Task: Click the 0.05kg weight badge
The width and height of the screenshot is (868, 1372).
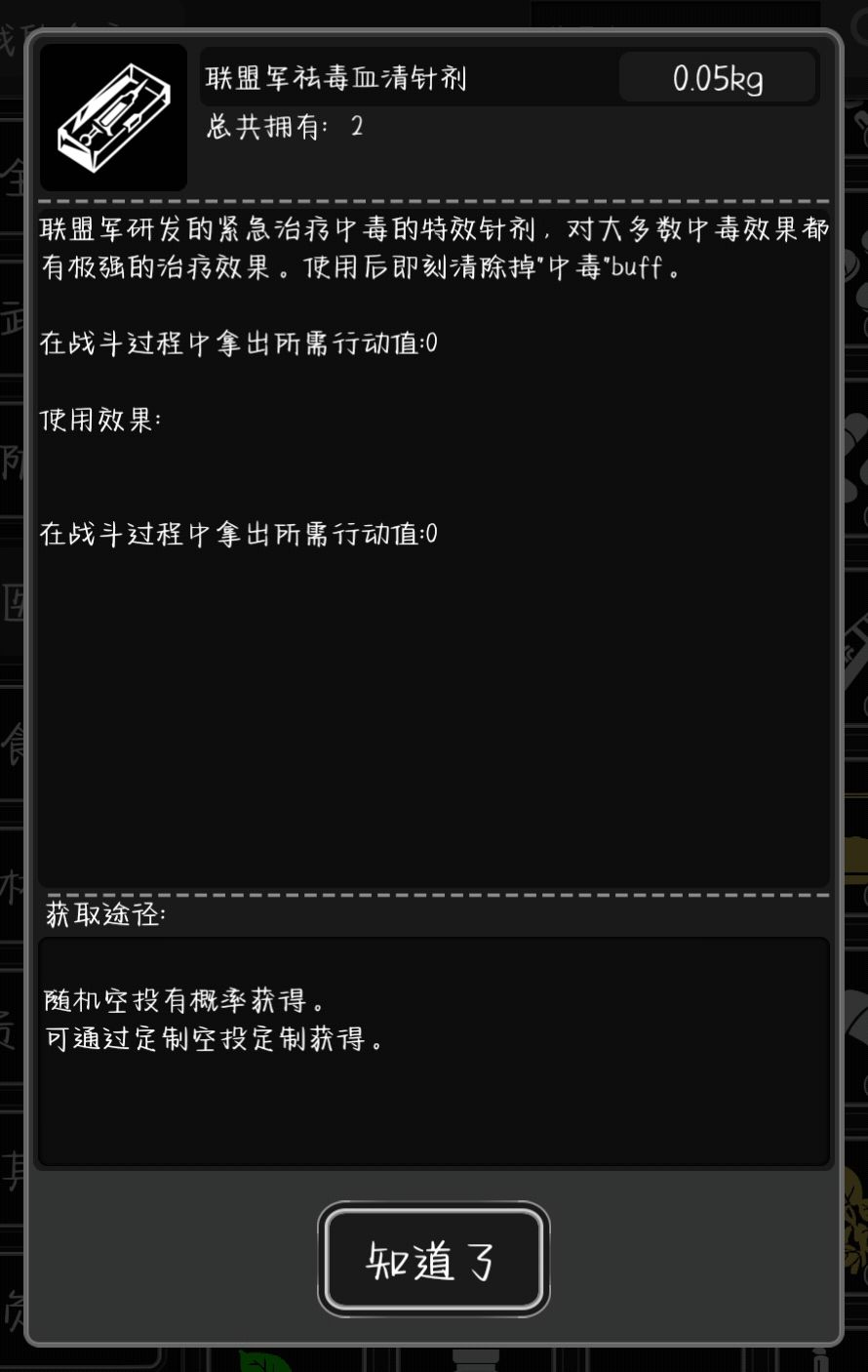Action: [718, 76]
